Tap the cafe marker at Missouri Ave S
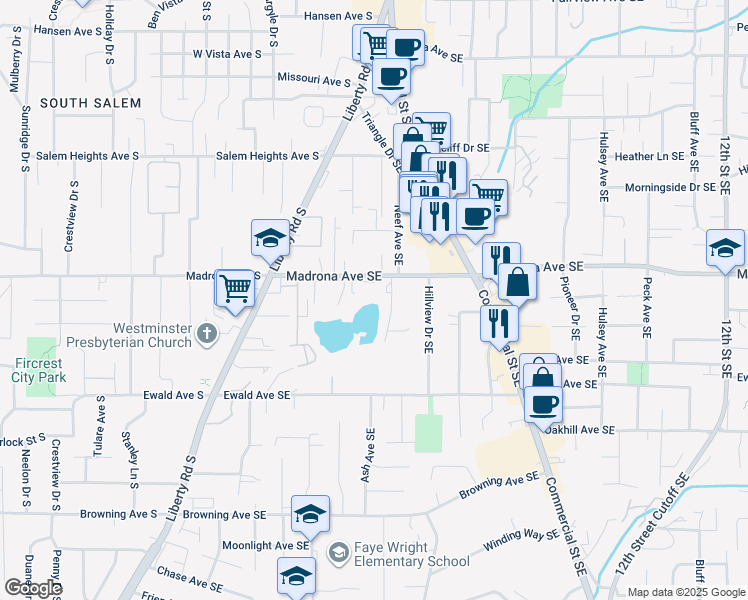The width and height of the screenshot is (748, 600). point(392,75)
